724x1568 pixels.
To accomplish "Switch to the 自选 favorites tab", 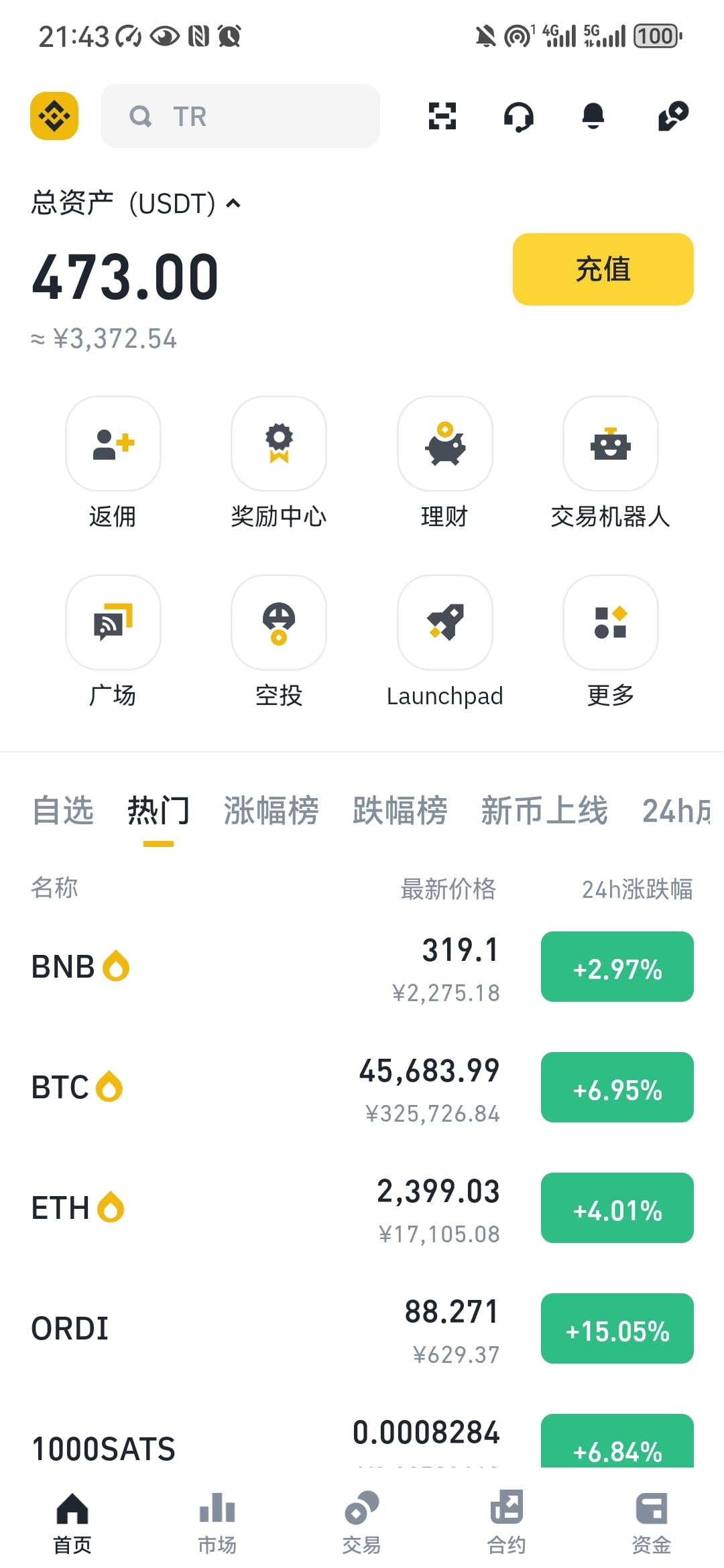I will (63, 811).
